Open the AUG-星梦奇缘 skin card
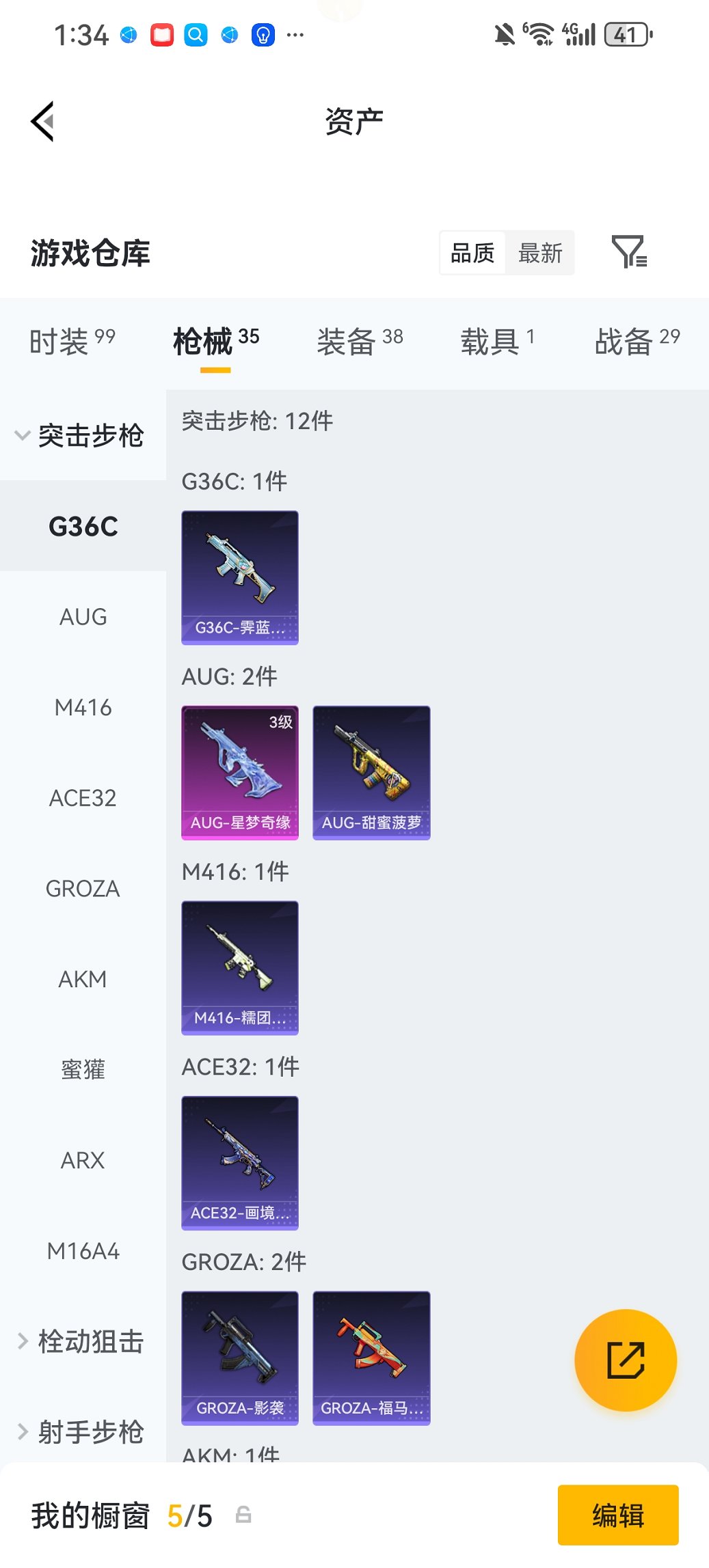The width and height of the screenshot is (709, 1568). [240, 772]
